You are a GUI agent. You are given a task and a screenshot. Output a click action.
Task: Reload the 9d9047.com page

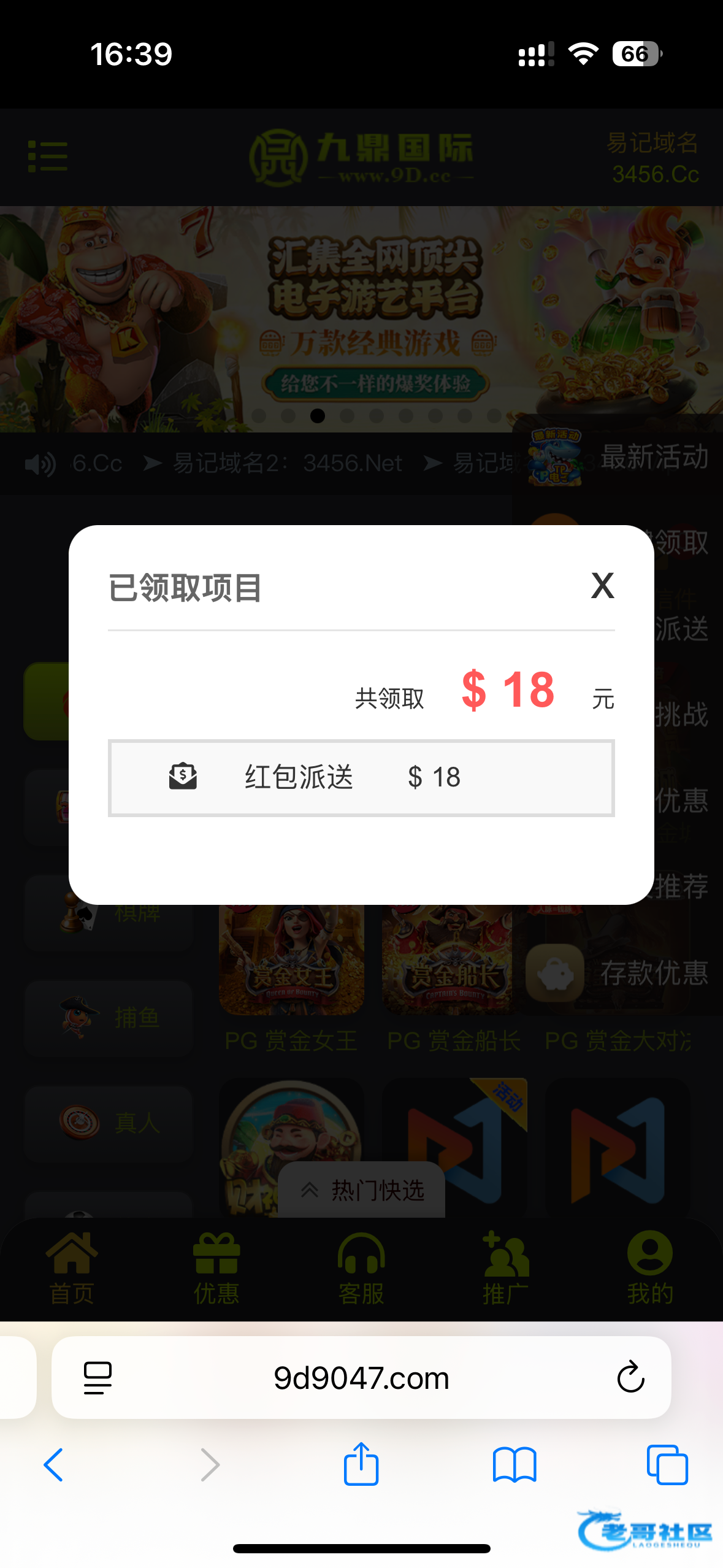(x=630, y=1378)
